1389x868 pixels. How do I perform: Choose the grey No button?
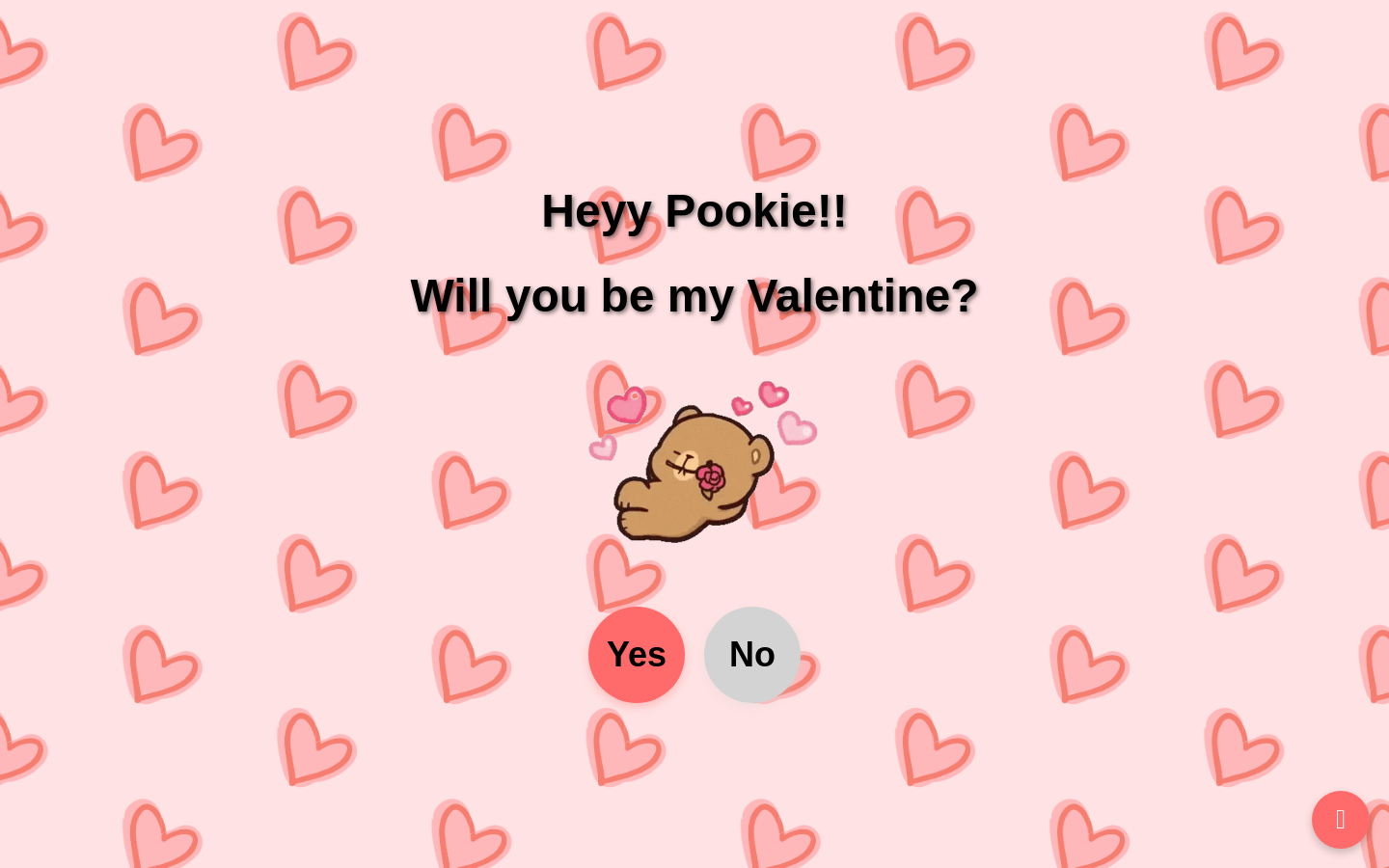click(752, 655)
